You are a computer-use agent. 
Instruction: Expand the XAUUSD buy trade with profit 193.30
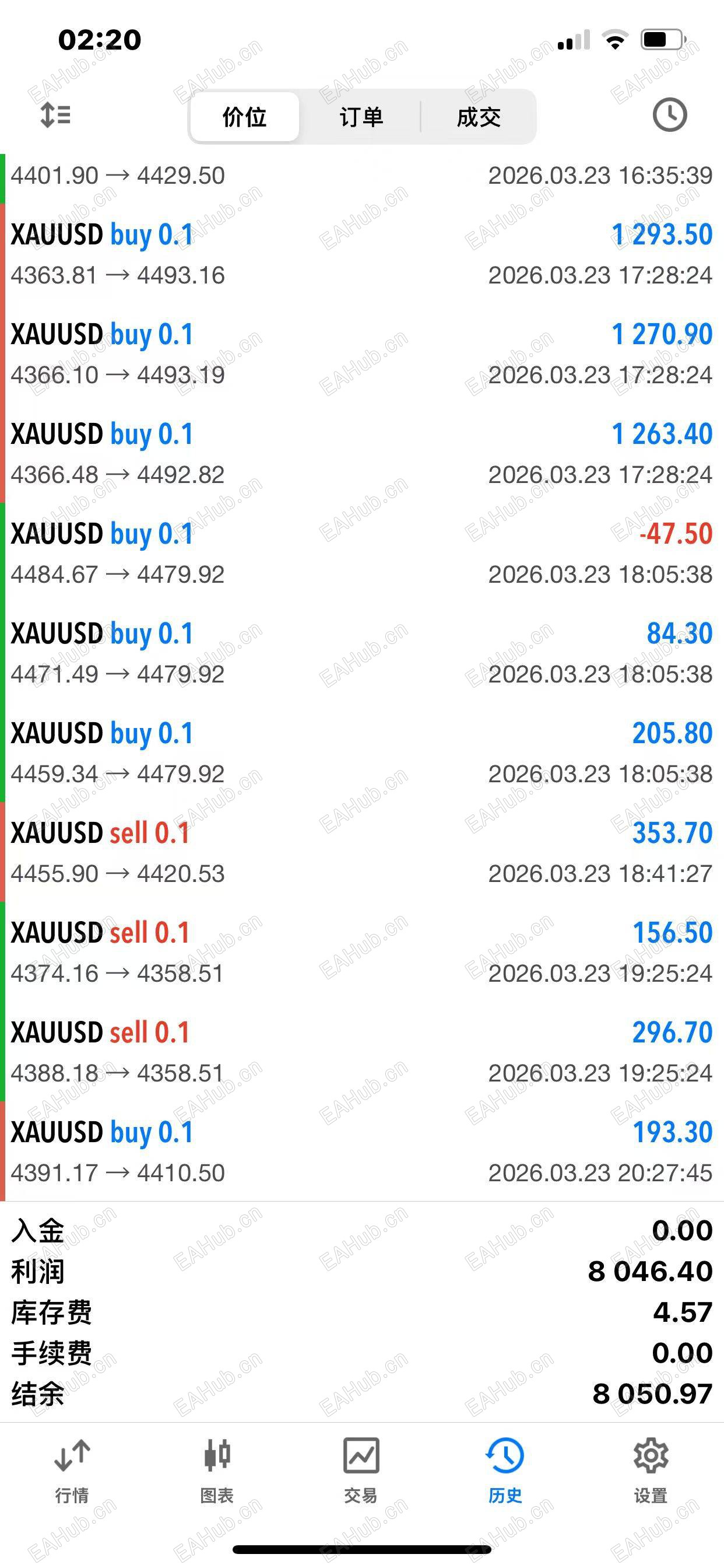tap(361, 1153)
